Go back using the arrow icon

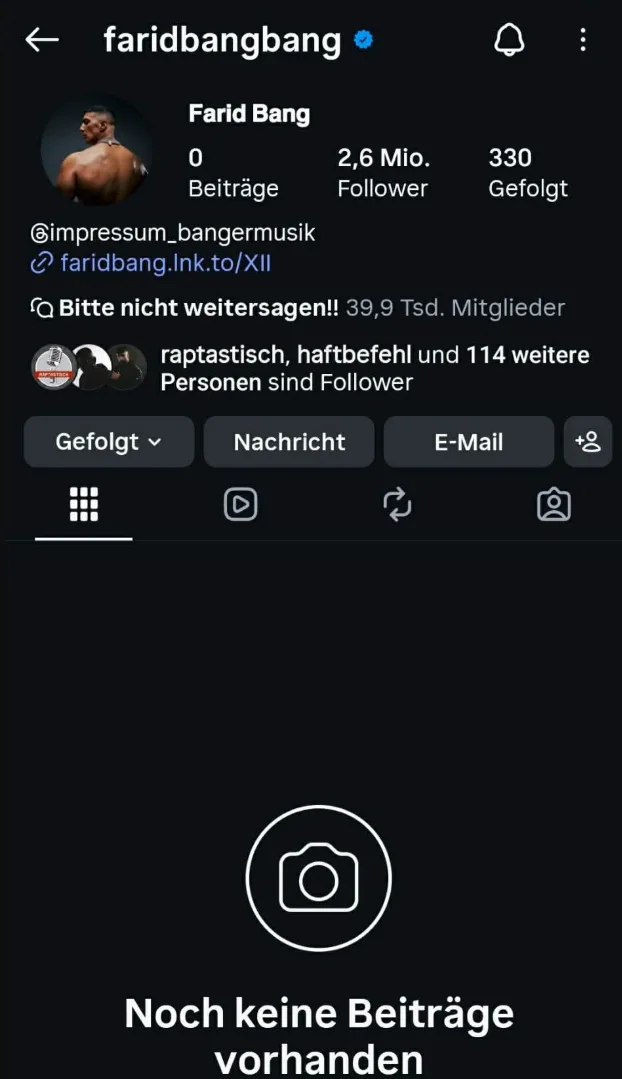(x=42, y=40)
